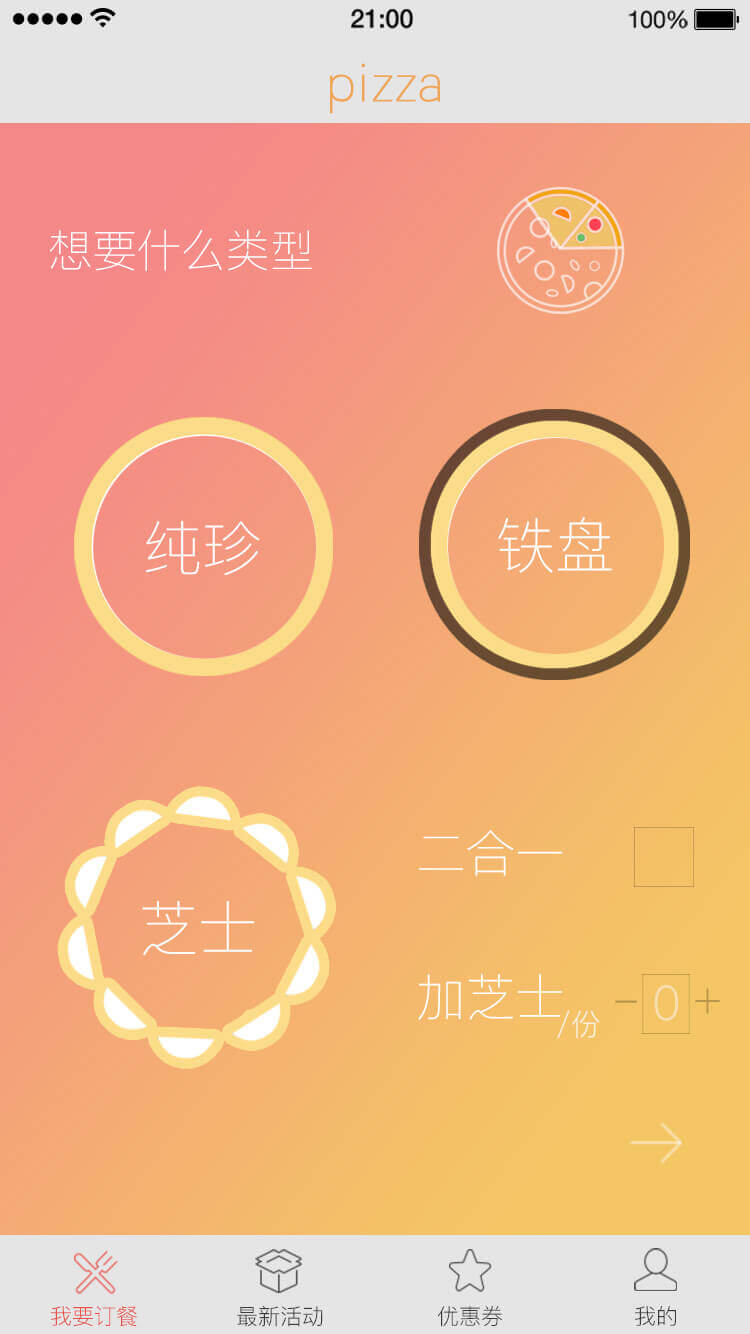Pick the 芝士 cheese crust option
This screenshot has width=750, height=1334.
(197, 927)
